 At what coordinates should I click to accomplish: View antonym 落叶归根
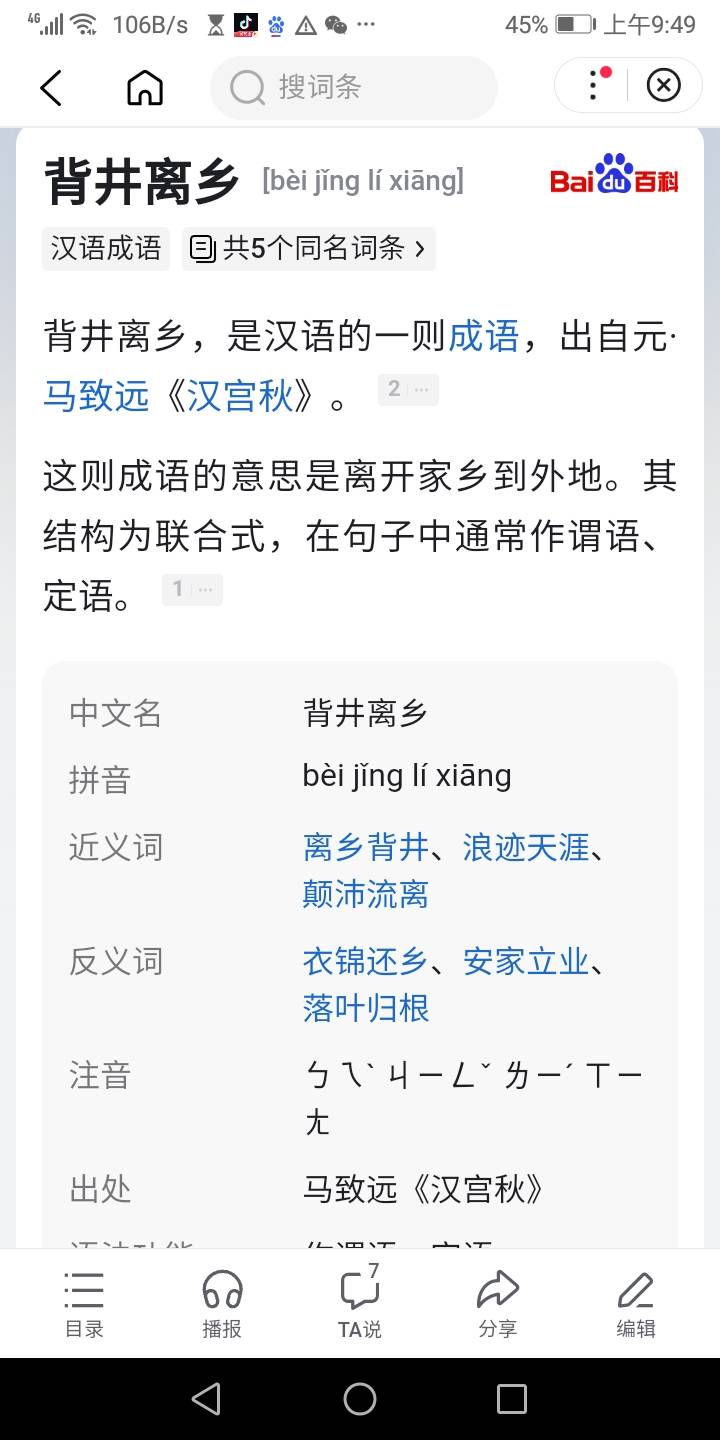366,1007
